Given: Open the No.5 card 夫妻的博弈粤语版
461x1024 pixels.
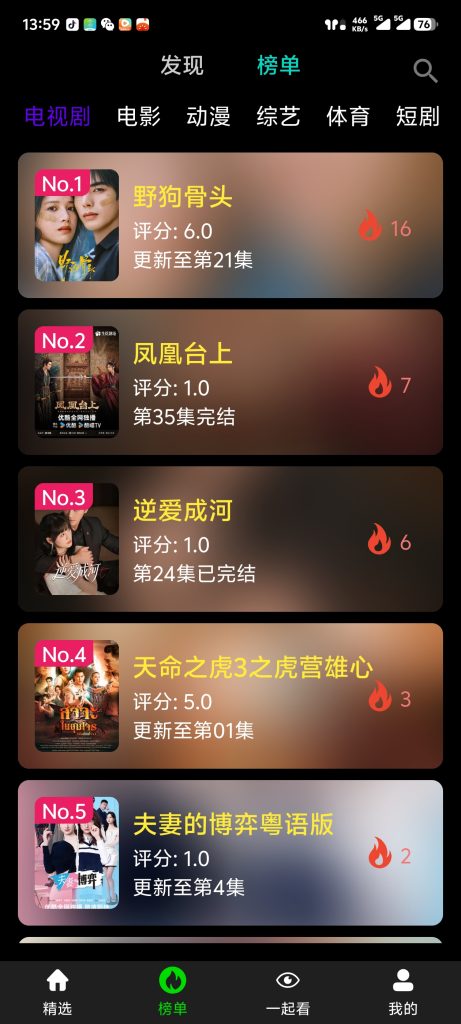Looking at the screenshot, I should coord(230,852).
